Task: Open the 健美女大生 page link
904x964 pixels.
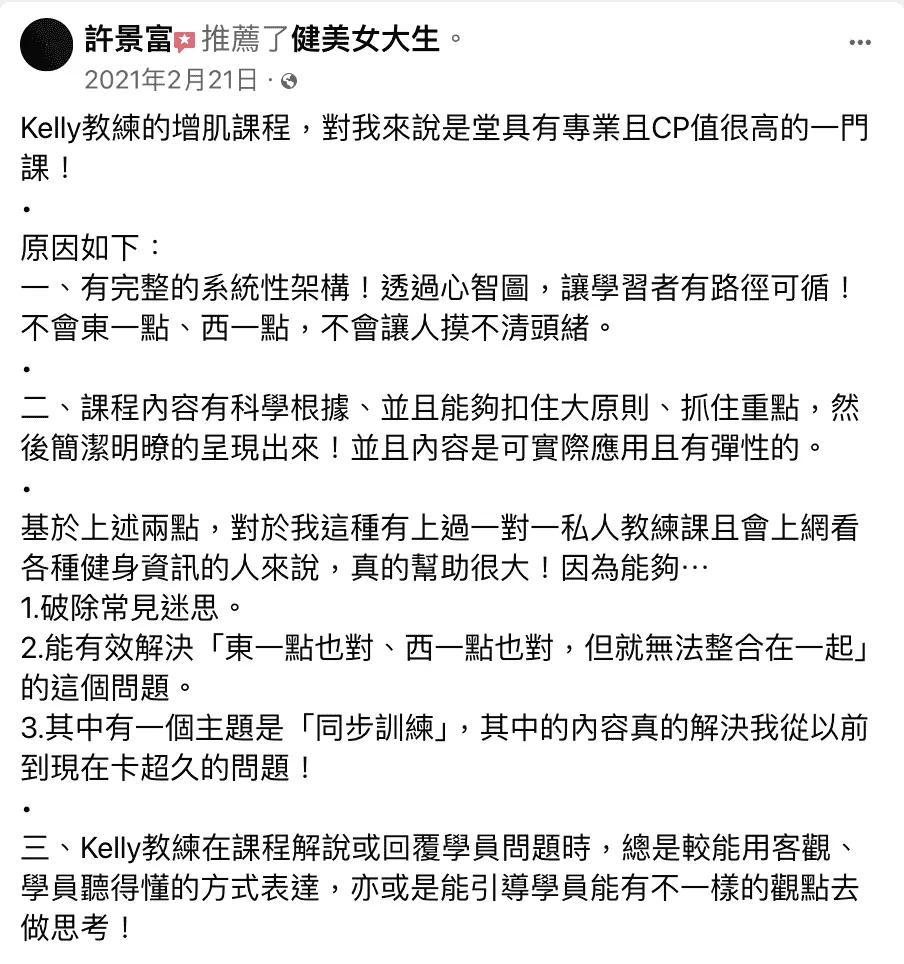Action: tap(365, 41)
